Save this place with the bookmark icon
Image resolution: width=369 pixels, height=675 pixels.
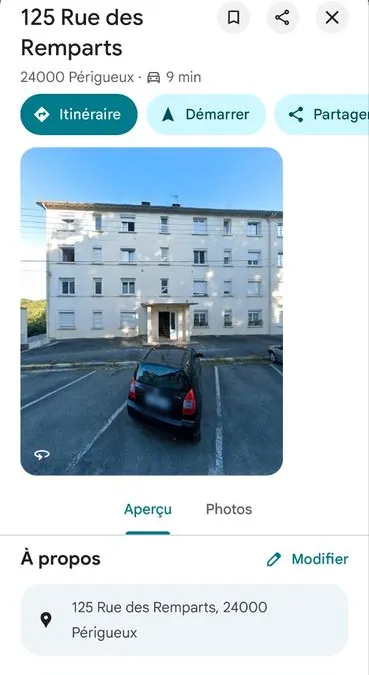pos(233,18)
